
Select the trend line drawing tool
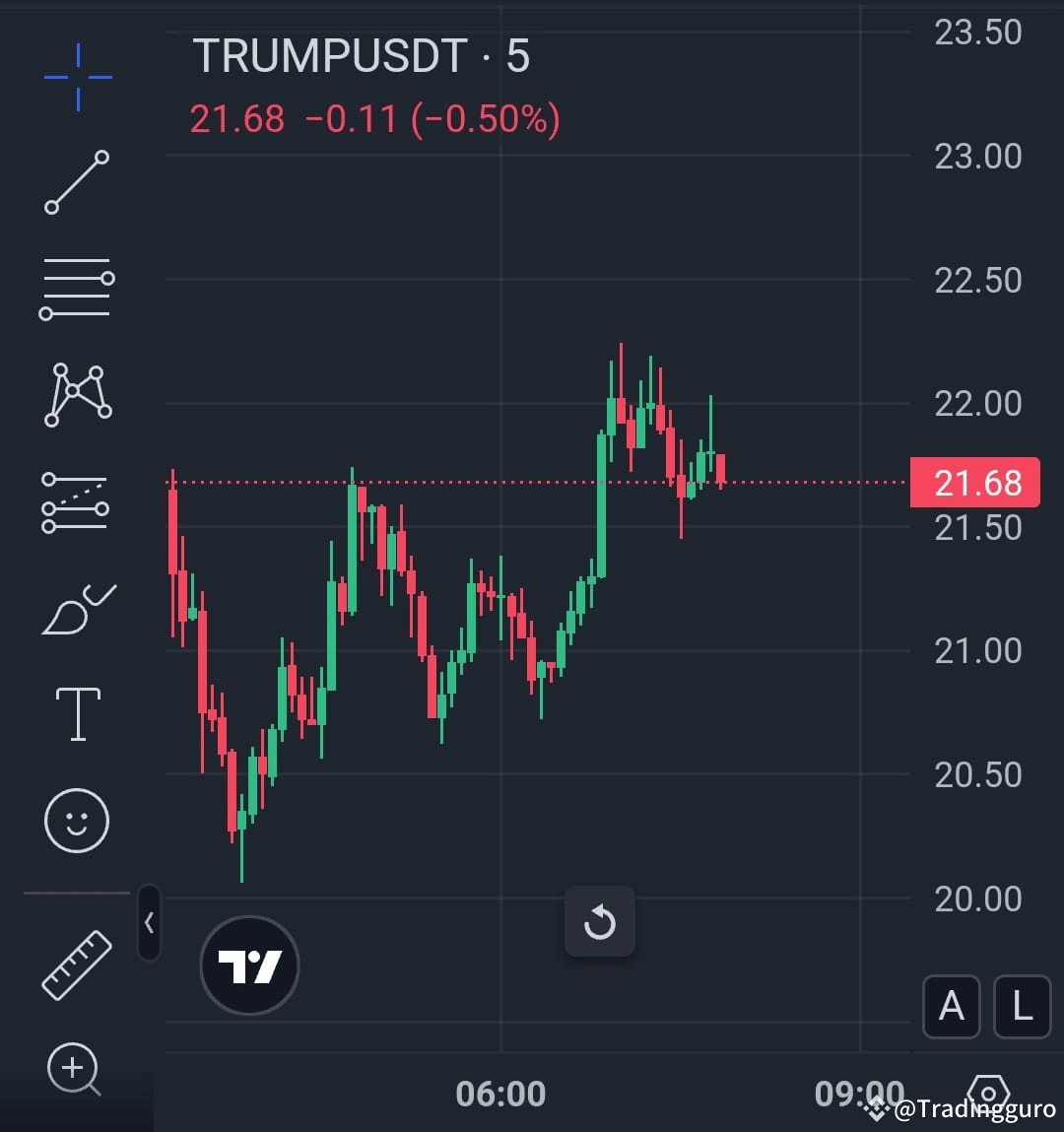pyautogui.click(x=77, y=184)
